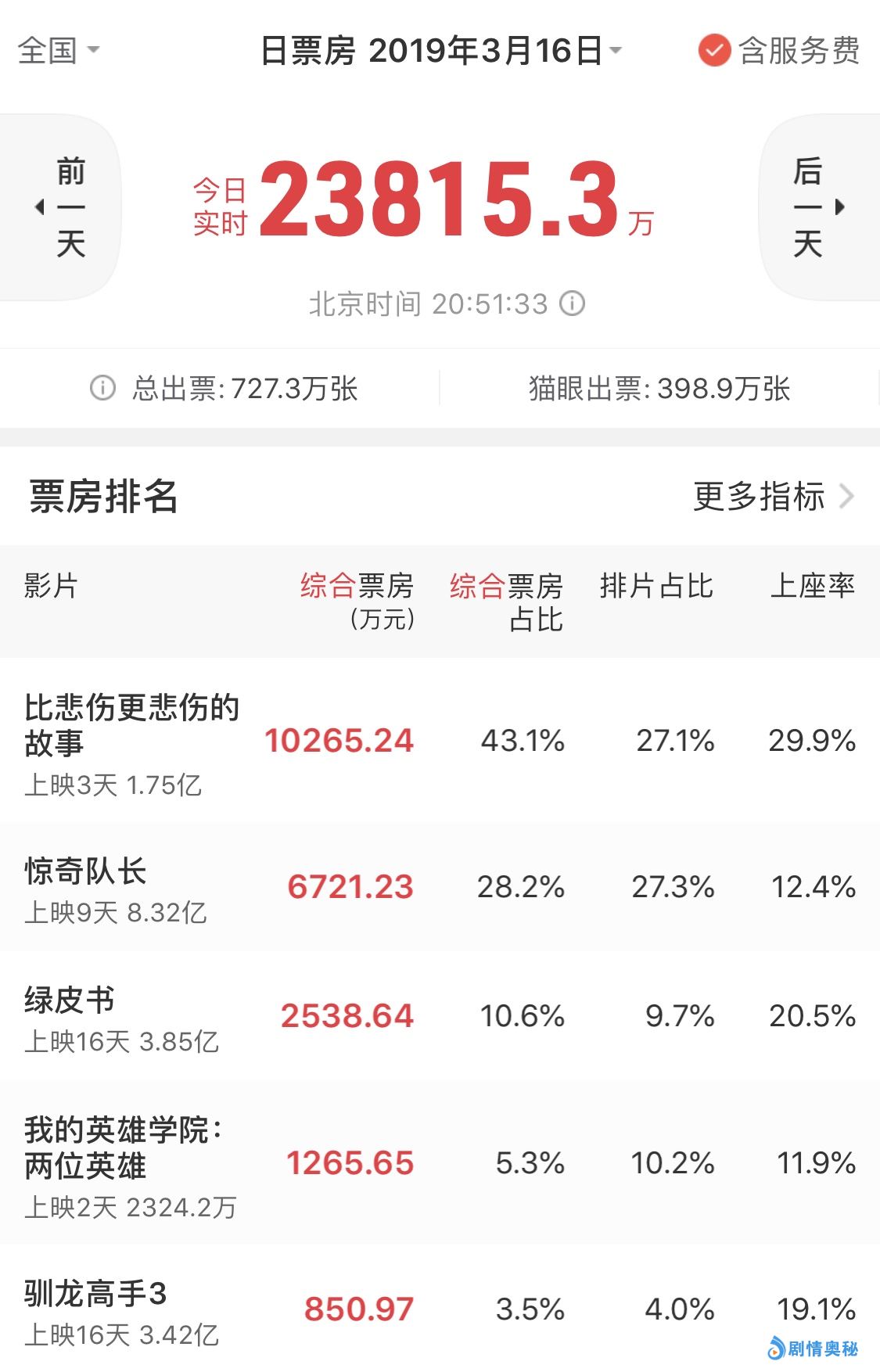
Task: View details for 绿皮书
Action: [70, 1000]
